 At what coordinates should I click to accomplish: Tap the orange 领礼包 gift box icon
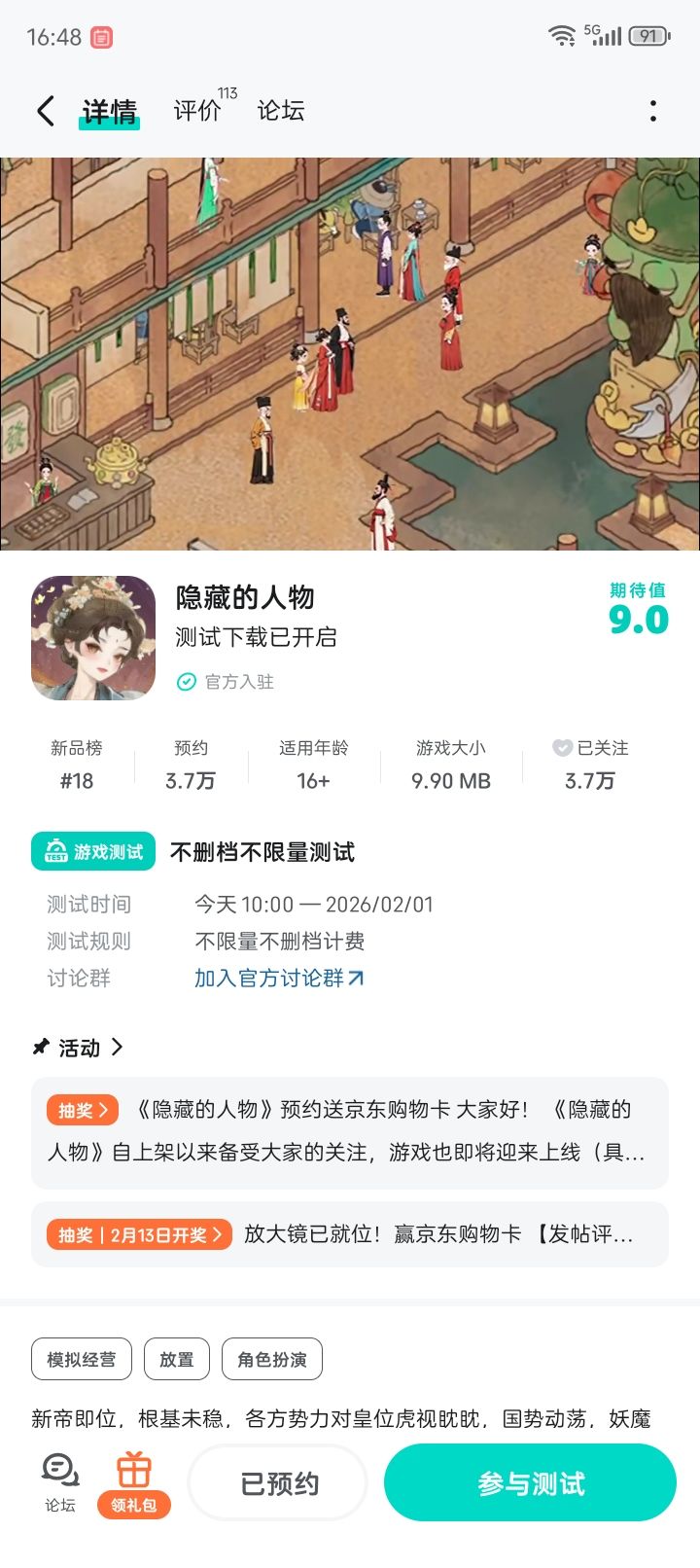[134, 1469]
